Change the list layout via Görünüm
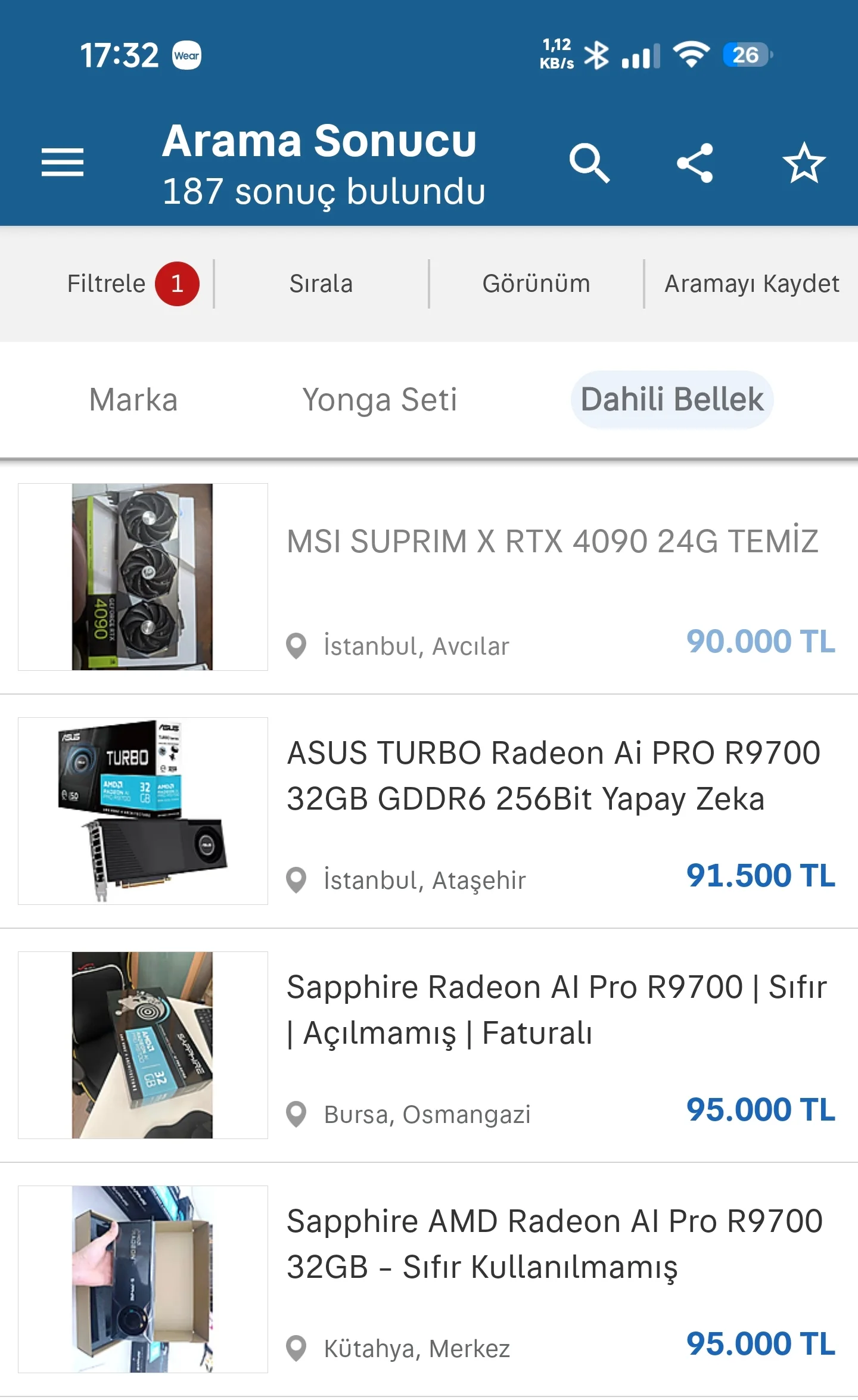This screenshot has height=1400, width=858. click(x=536, y=284)
